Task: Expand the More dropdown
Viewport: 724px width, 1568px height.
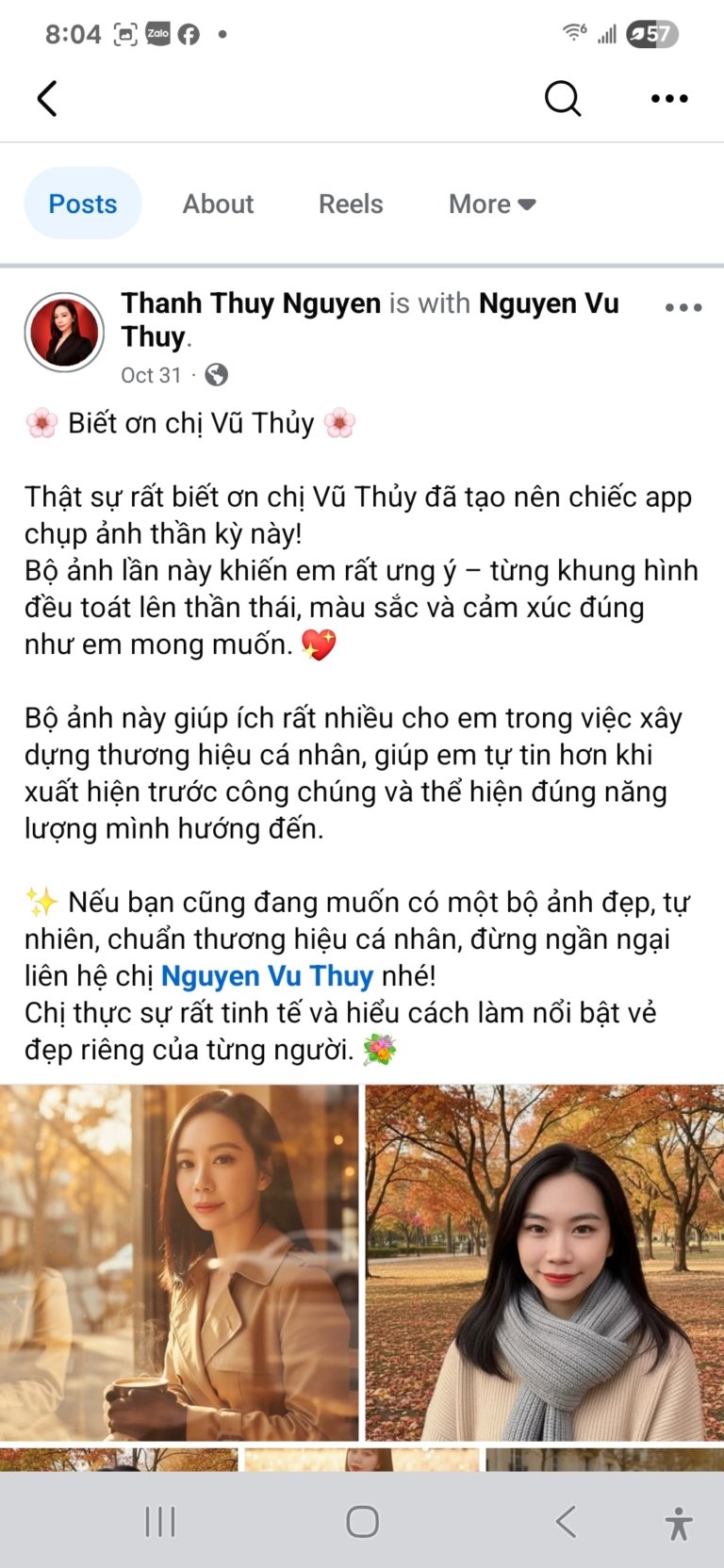Action: 491,204
